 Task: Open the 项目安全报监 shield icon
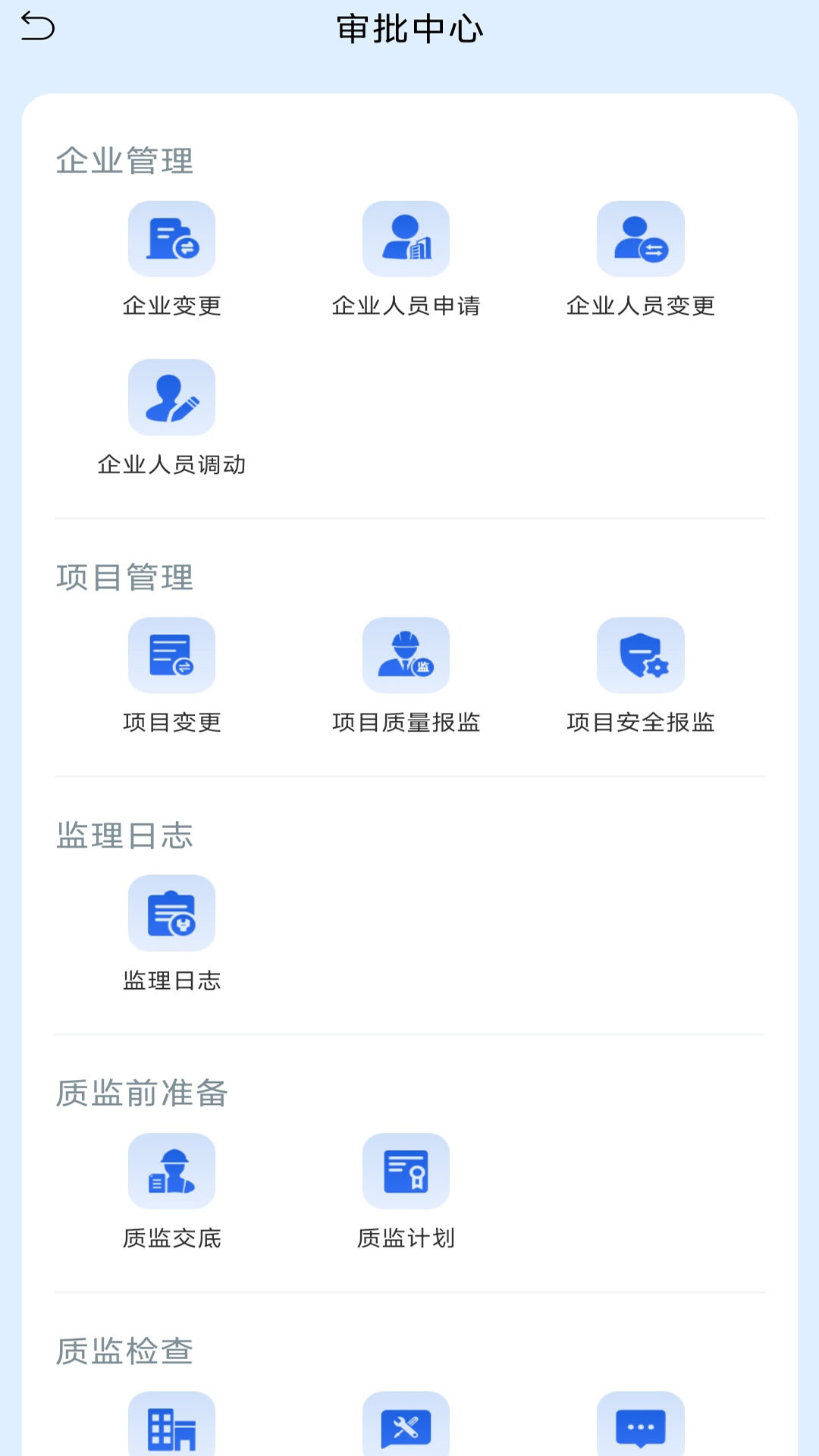[642, 655]
